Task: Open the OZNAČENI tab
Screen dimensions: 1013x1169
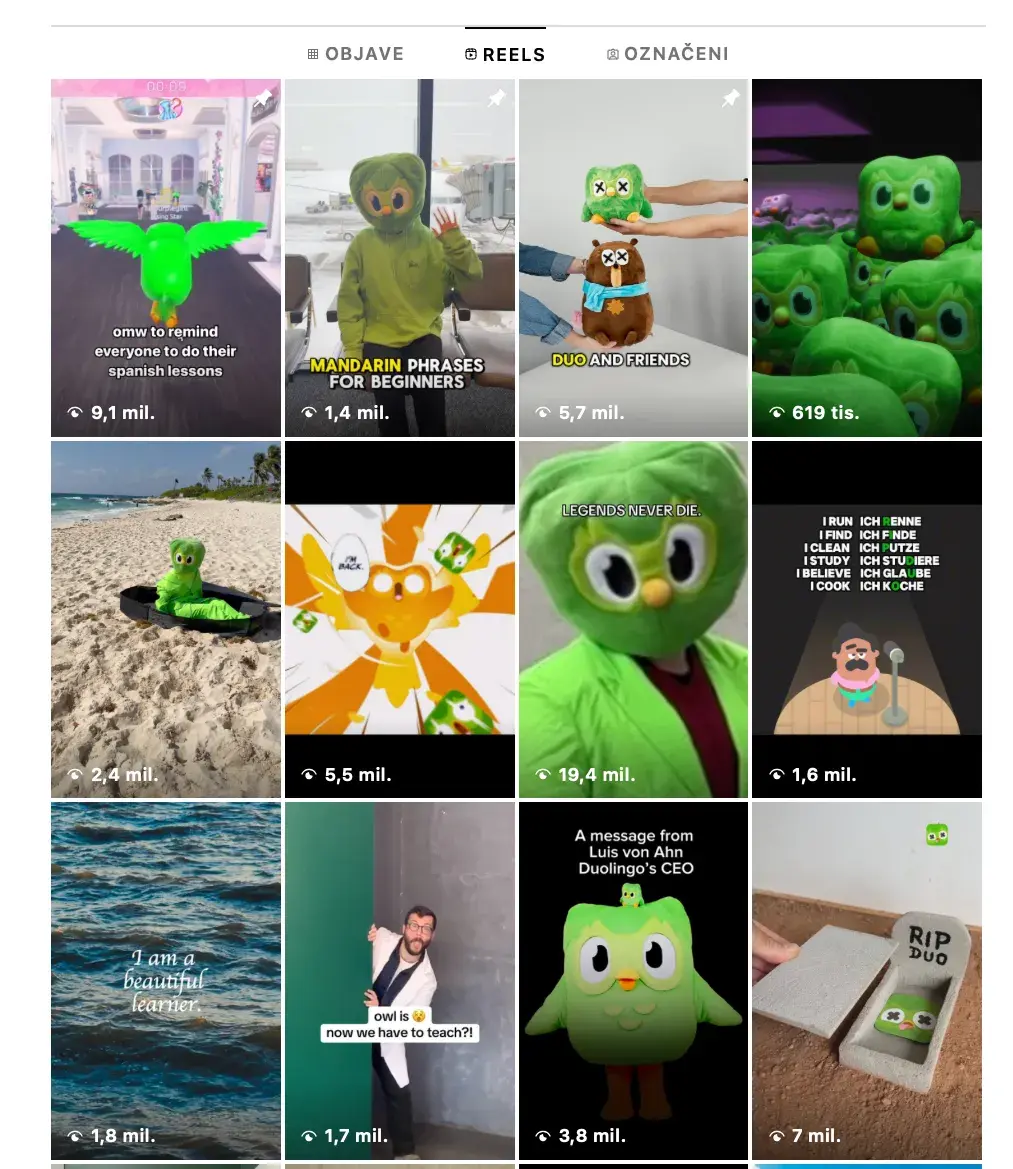Action: (x=667, y=54)
